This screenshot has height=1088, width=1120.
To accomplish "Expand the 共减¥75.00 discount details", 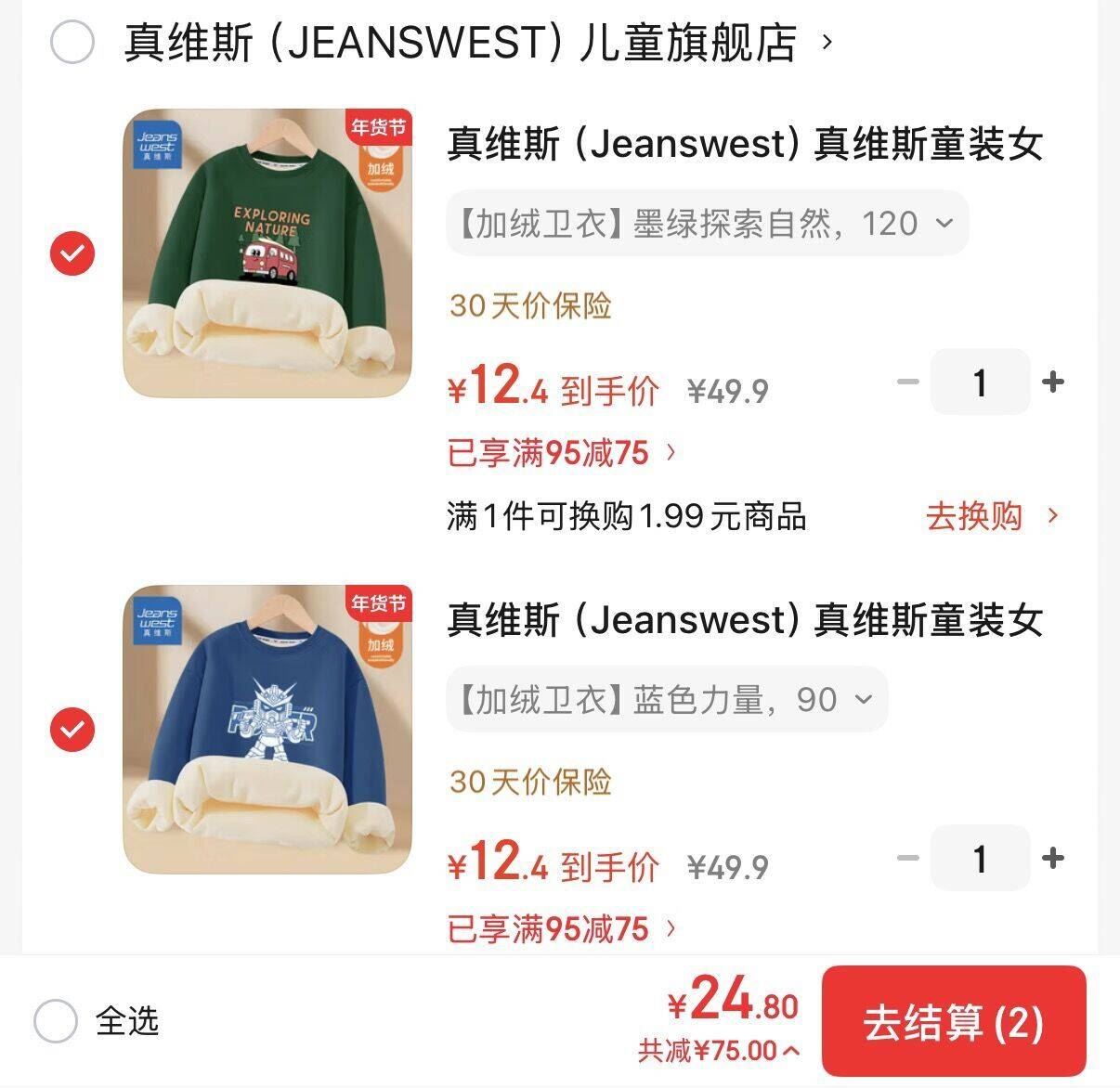I will pos(718,1051).
